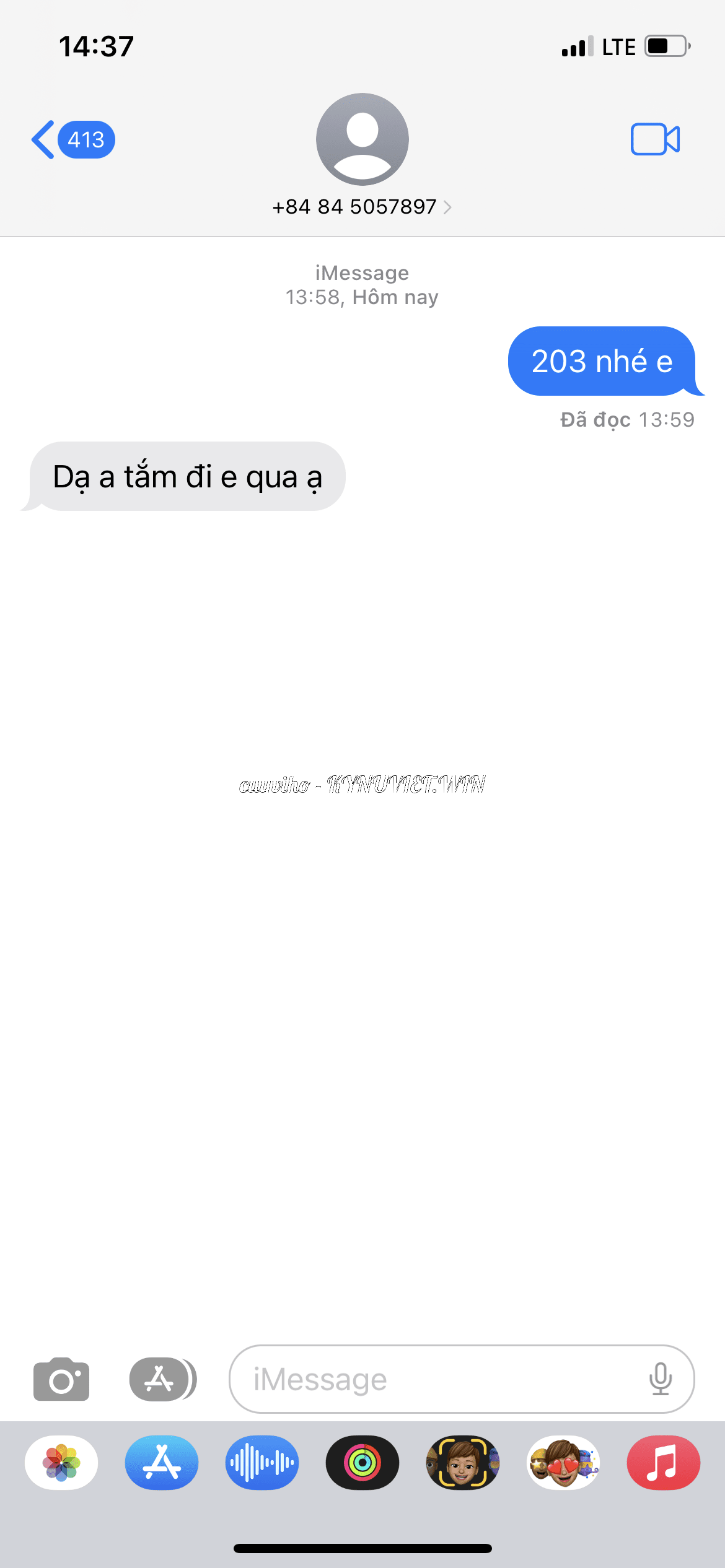
Task: Open the Memoji camera app
Action: point(463,1463)
